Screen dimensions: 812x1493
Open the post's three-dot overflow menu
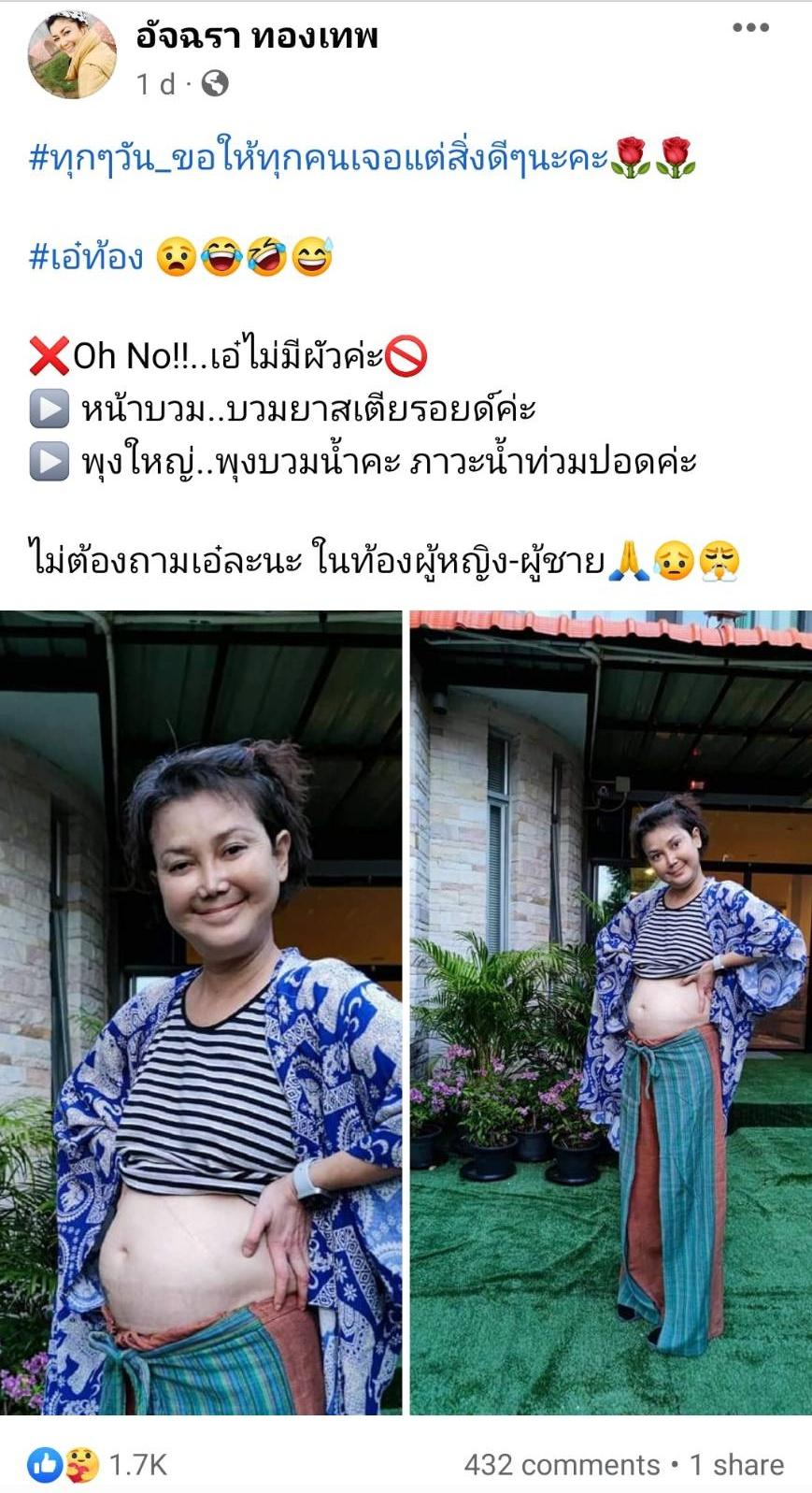click(750, 28)
